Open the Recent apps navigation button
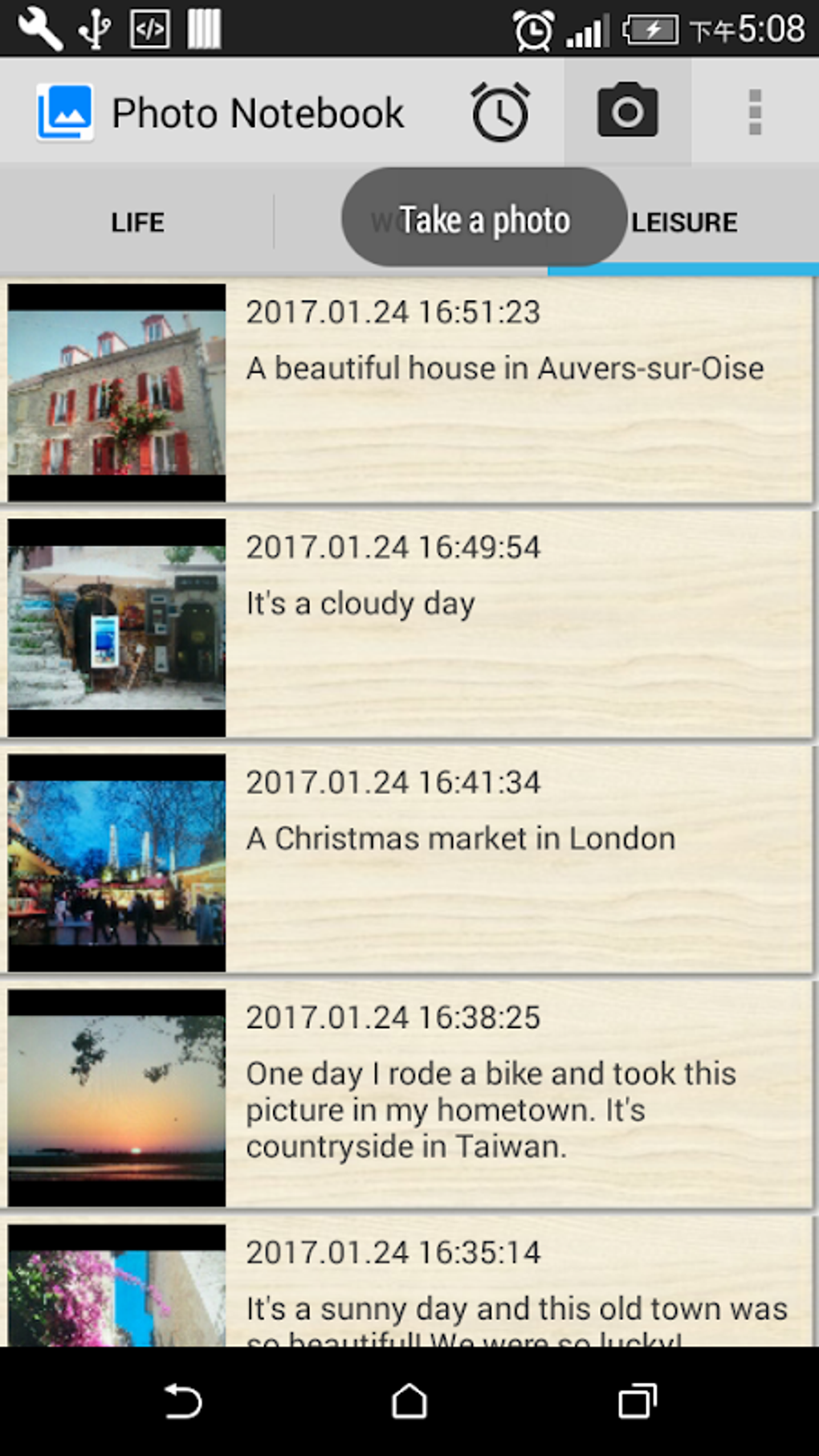819x1456 pixels. (x=637, y=1403)
